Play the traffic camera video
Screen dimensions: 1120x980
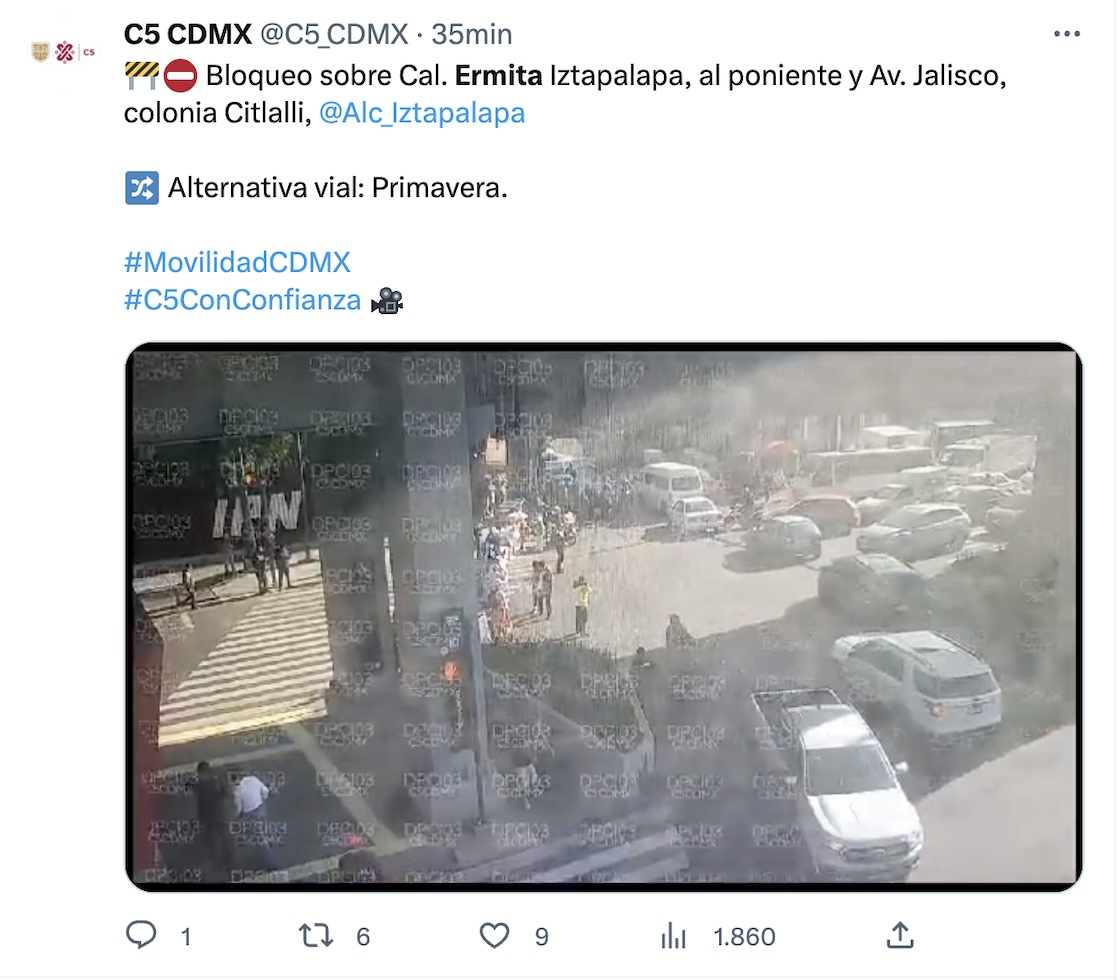[x=603, y=616]
